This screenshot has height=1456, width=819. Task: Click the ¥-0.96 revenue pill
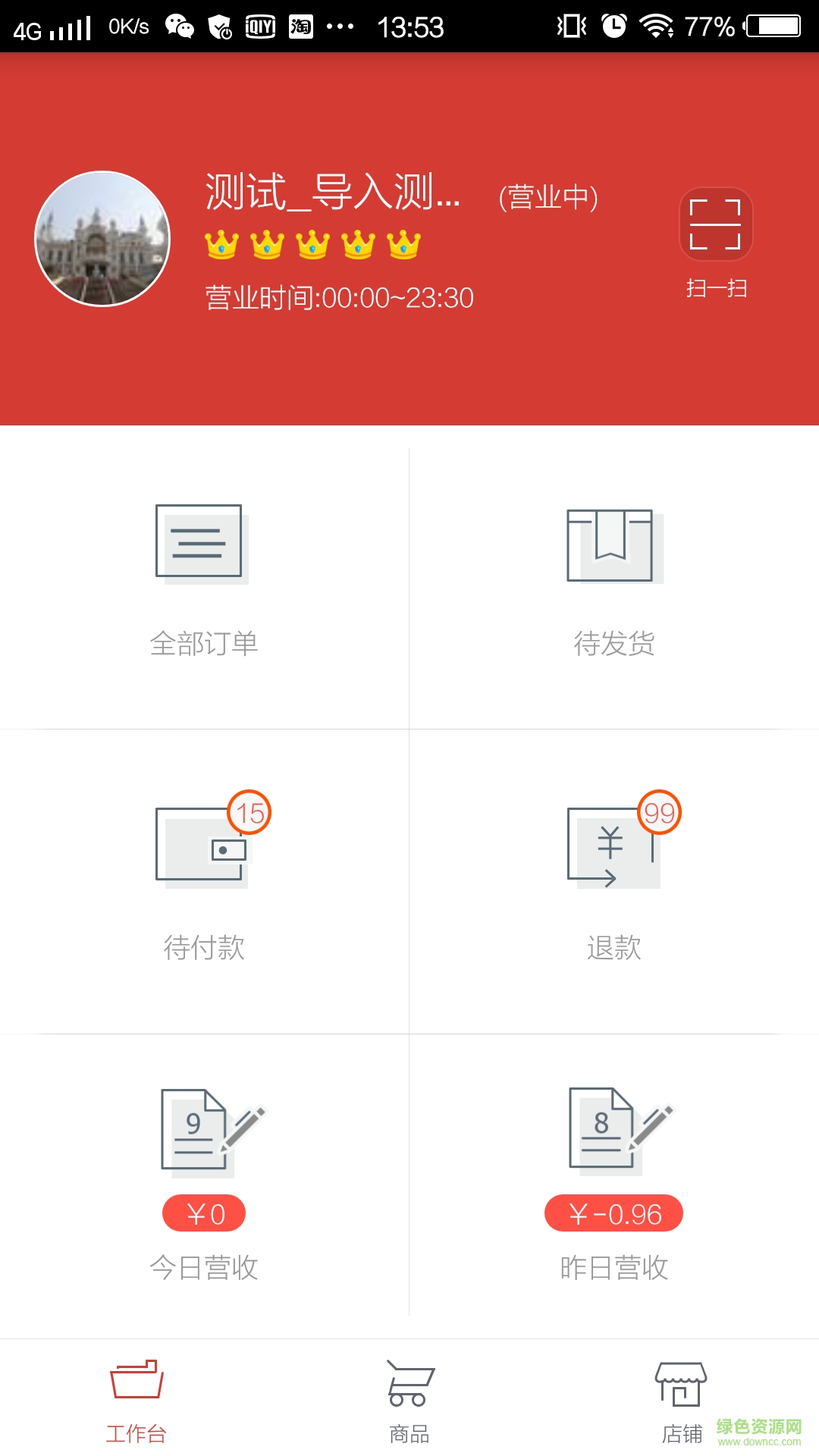point(613,1213)
